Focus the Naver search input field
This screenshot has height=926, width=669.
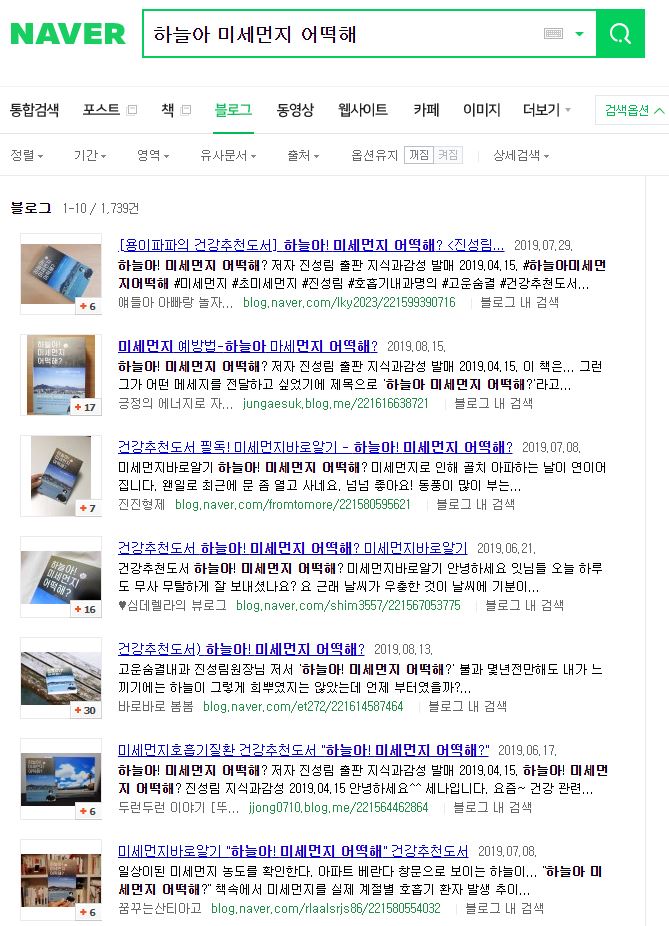[x=340, y=35]
